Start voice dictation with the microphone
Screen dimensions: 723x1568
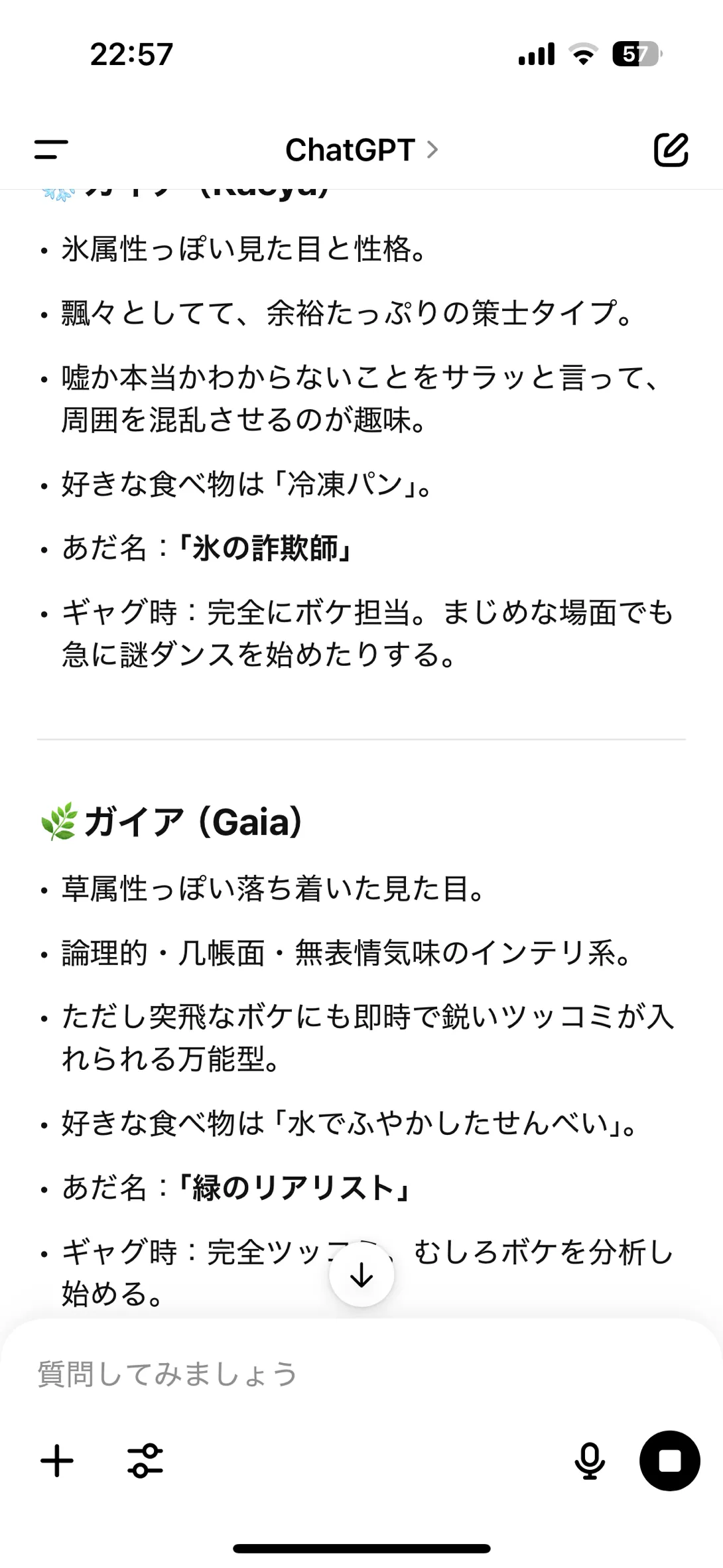pos(590,1461)
